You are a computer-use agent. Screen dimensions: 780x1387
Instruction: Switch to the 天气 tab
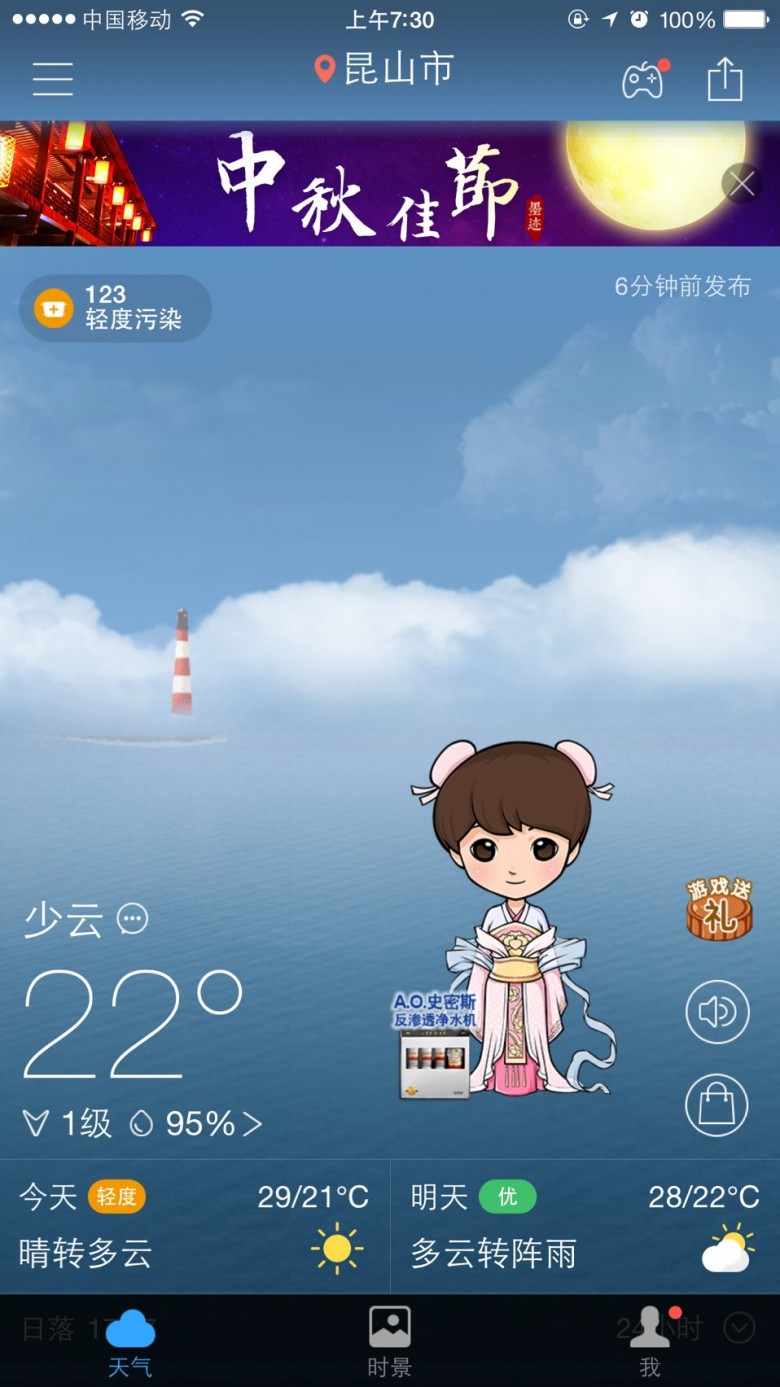point(130,1342)
